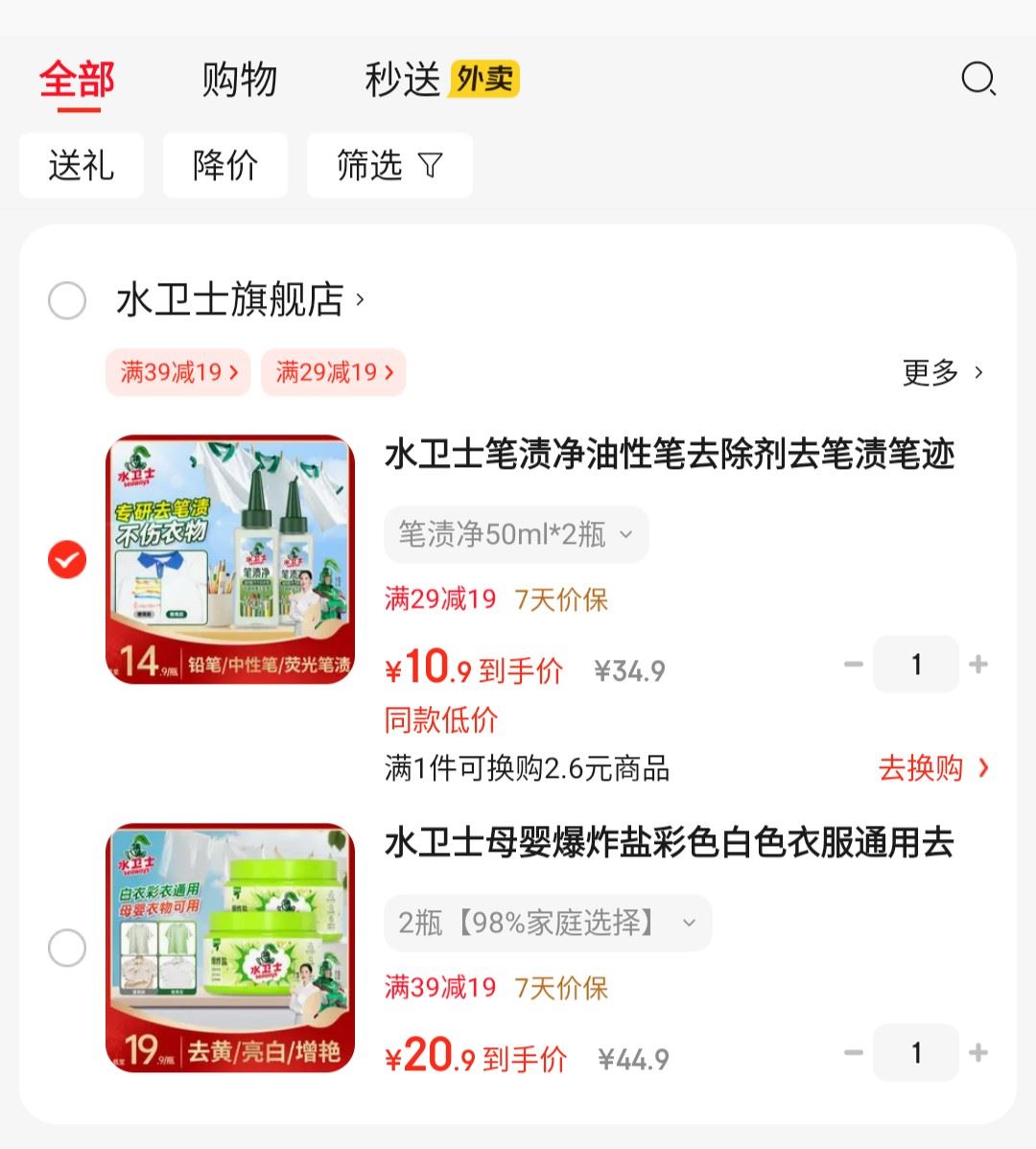Open the 筛选 filter options

[388, 166]
